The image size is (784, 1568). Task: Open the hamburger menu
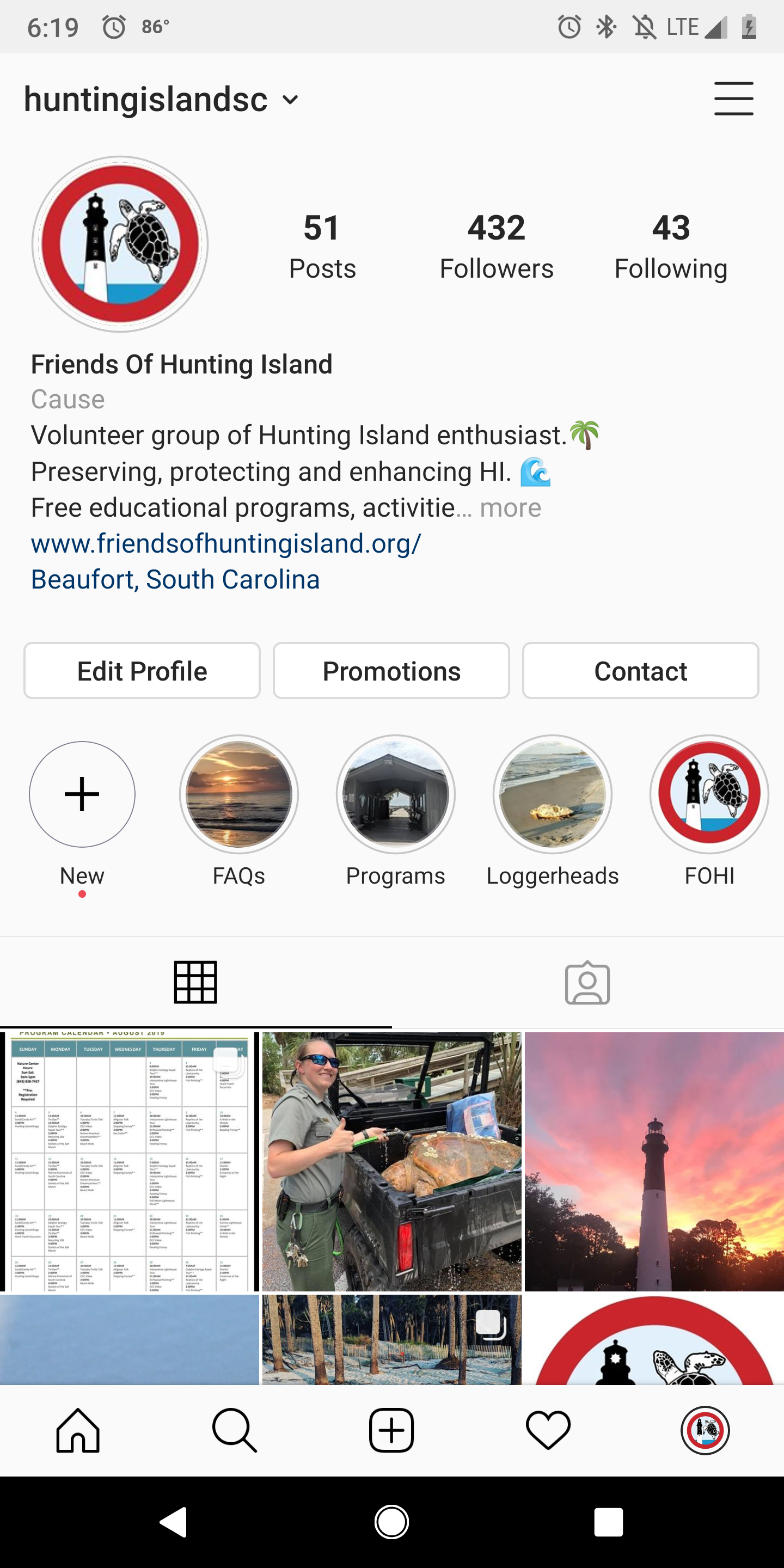[x=733, y=99]
